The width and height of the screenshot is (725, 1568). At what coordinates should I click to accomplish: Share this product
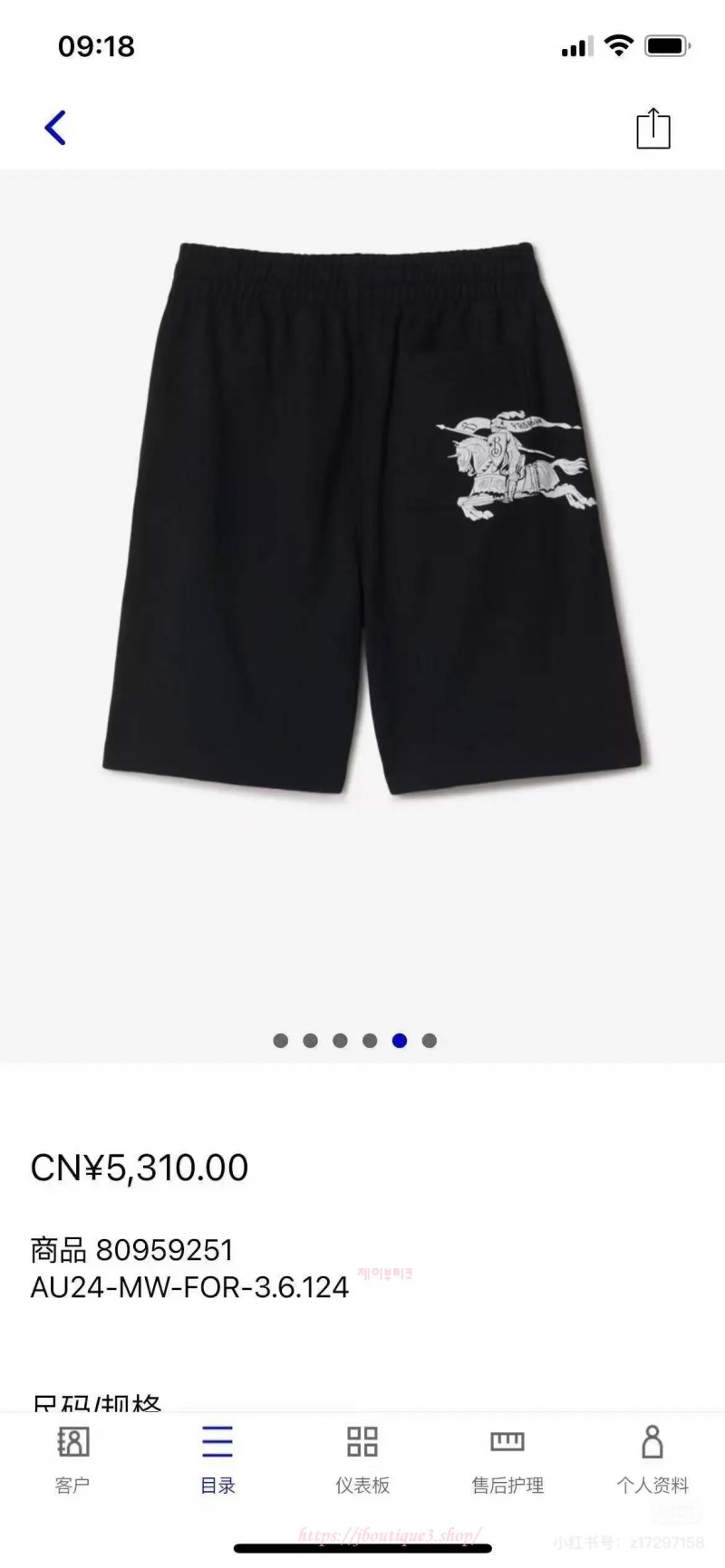652,128
